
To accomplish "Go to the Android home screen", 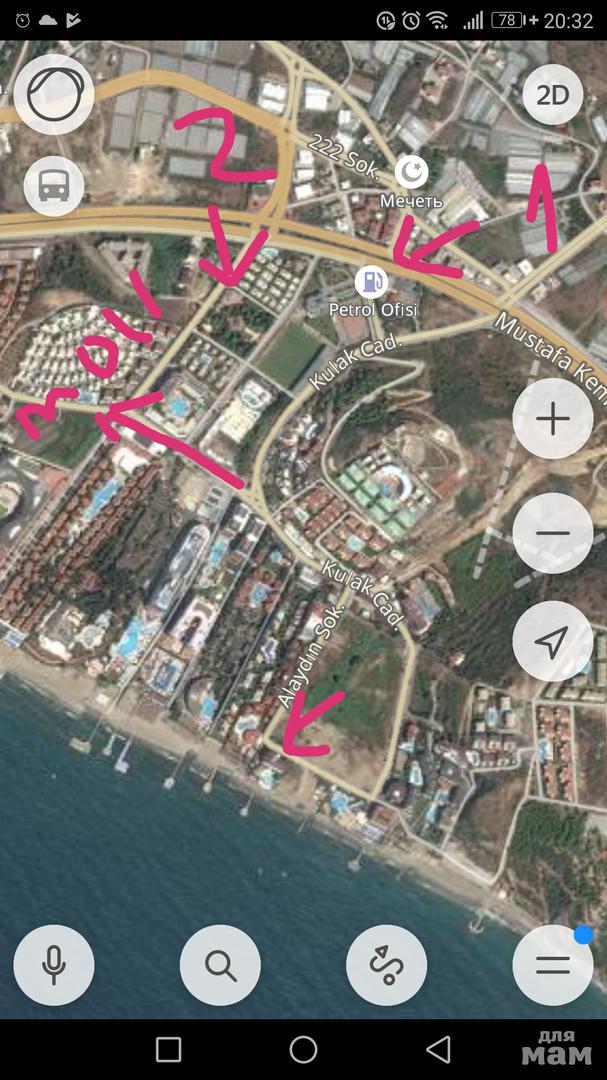I will pyautogui.click(x=303, y=1049).
